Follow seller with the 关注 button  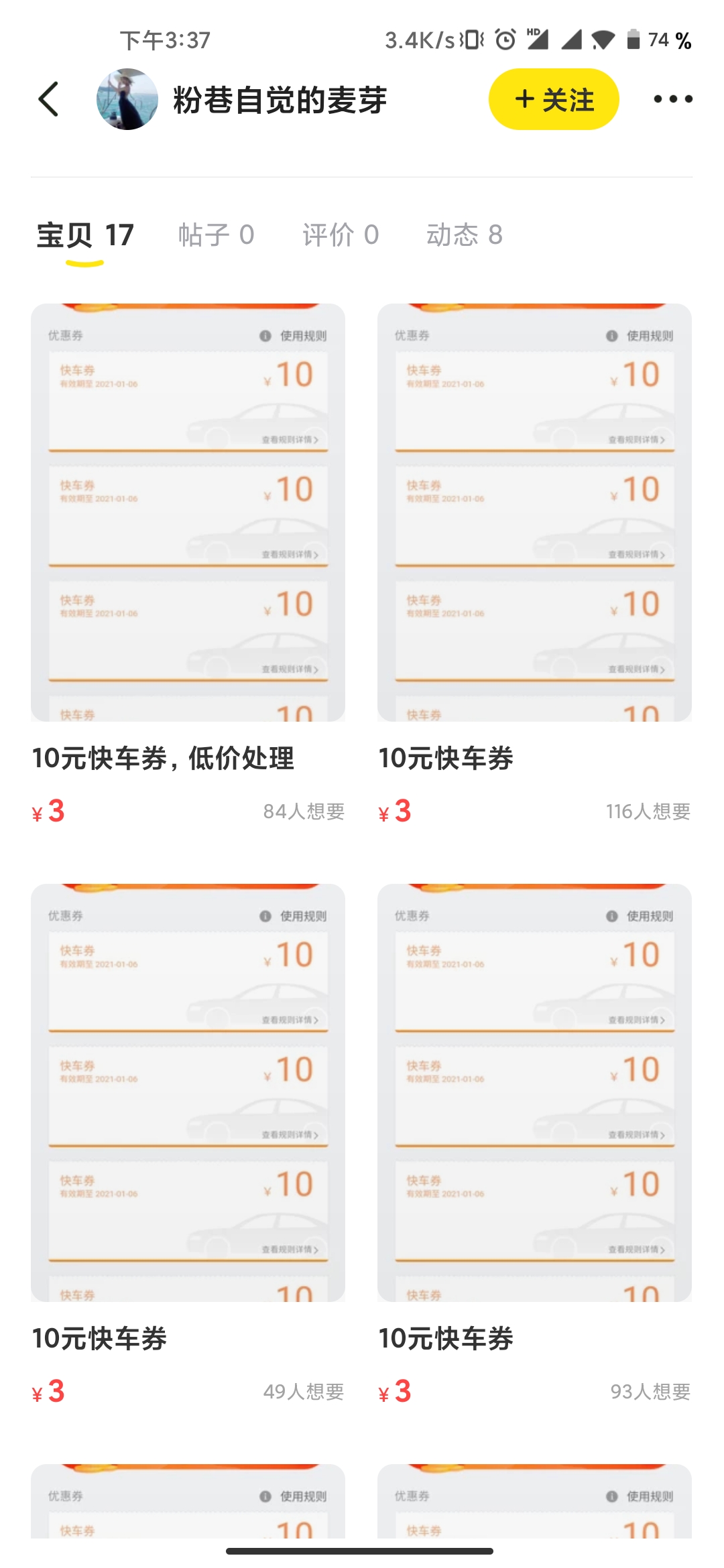(x=554, y=99)
